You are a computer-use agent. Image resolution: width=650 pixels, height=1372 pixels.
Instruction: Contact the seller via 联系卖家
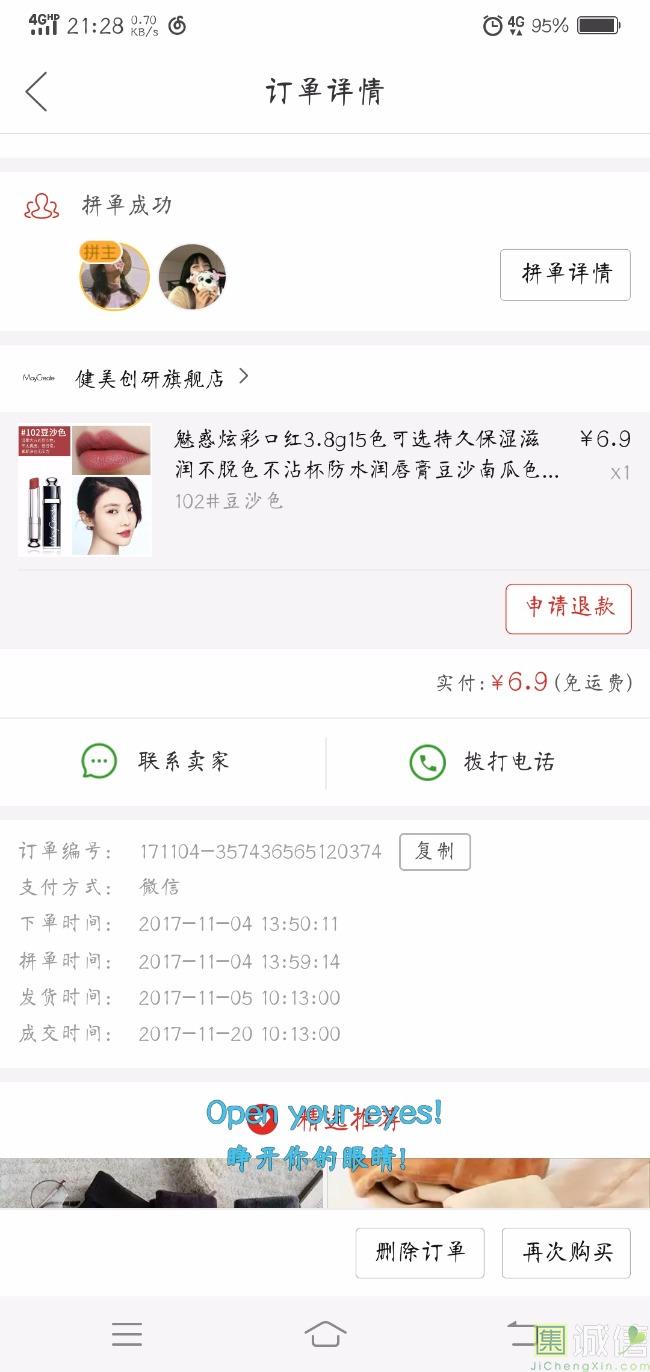tap(156, 762)
